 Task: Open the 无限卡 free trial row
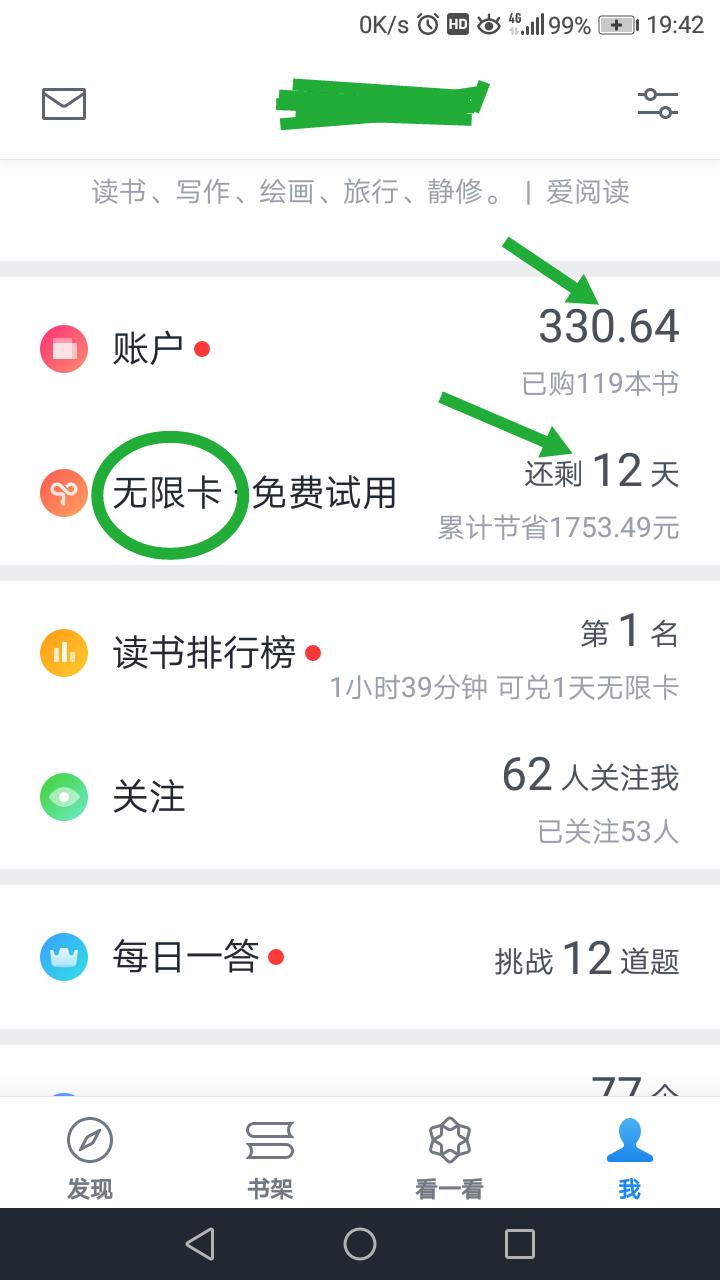[360, 493]
